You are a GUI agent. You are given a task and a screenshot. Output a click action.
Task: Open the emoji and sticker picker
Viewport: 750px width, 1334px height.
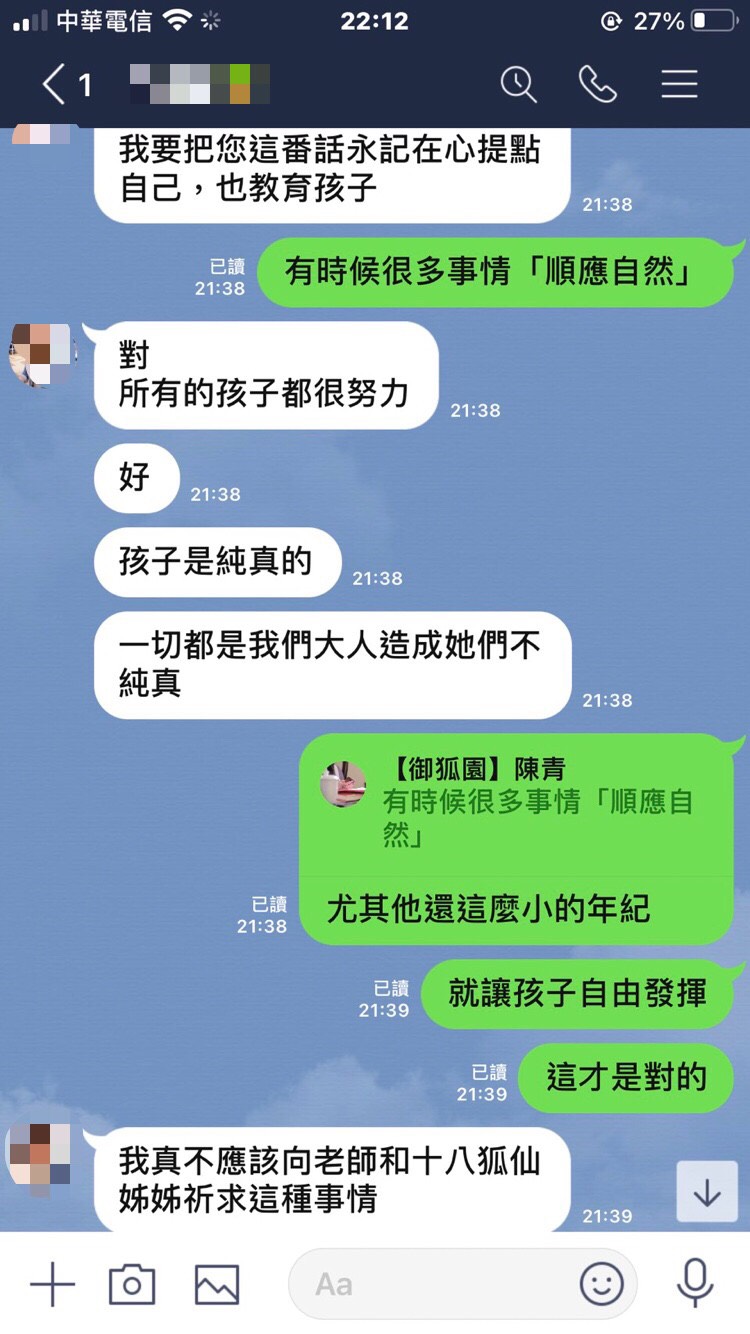[601, 1284]
